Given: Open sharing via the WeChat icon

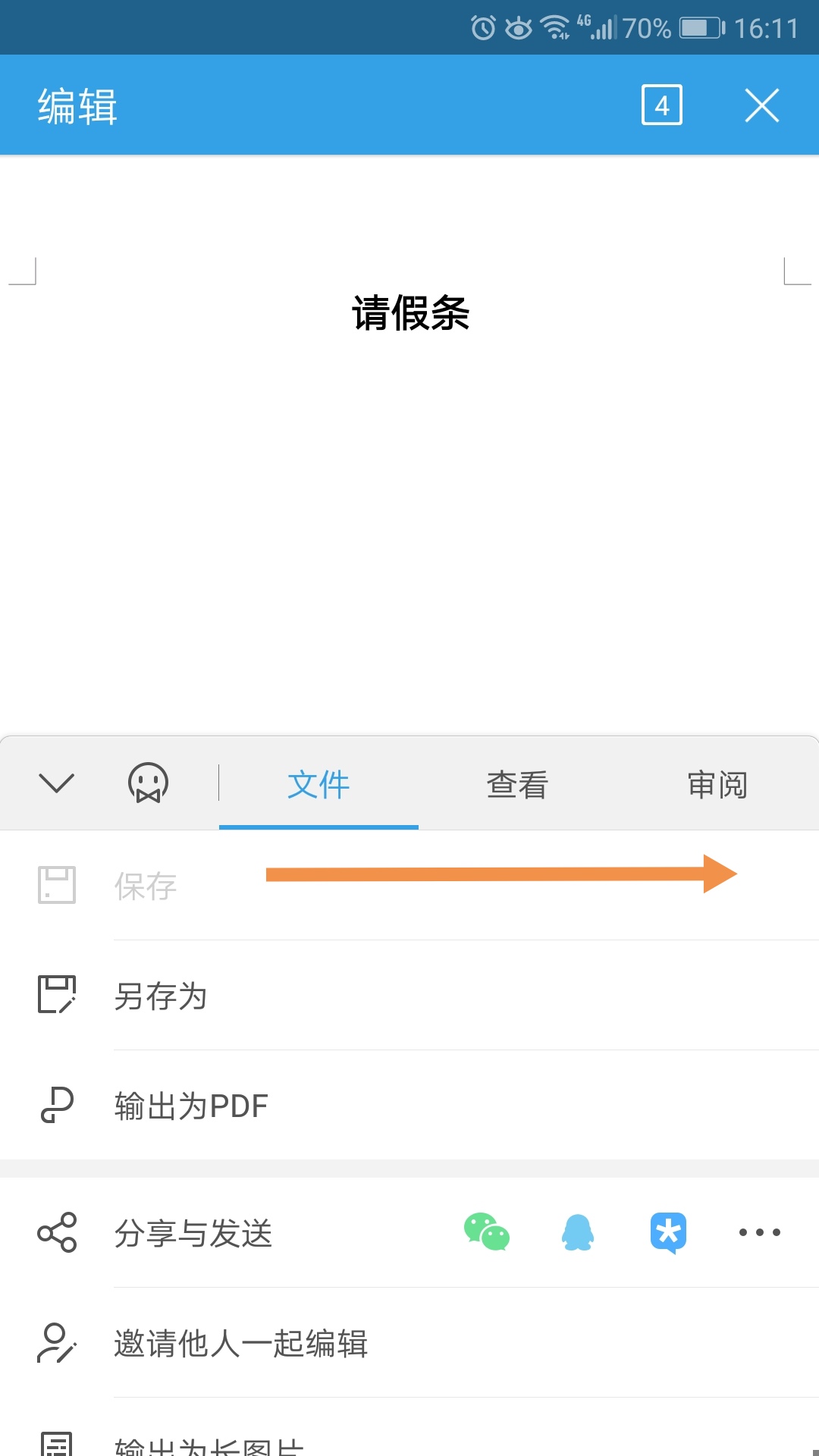Looking at the screenshot, I should coord(488,1232).
